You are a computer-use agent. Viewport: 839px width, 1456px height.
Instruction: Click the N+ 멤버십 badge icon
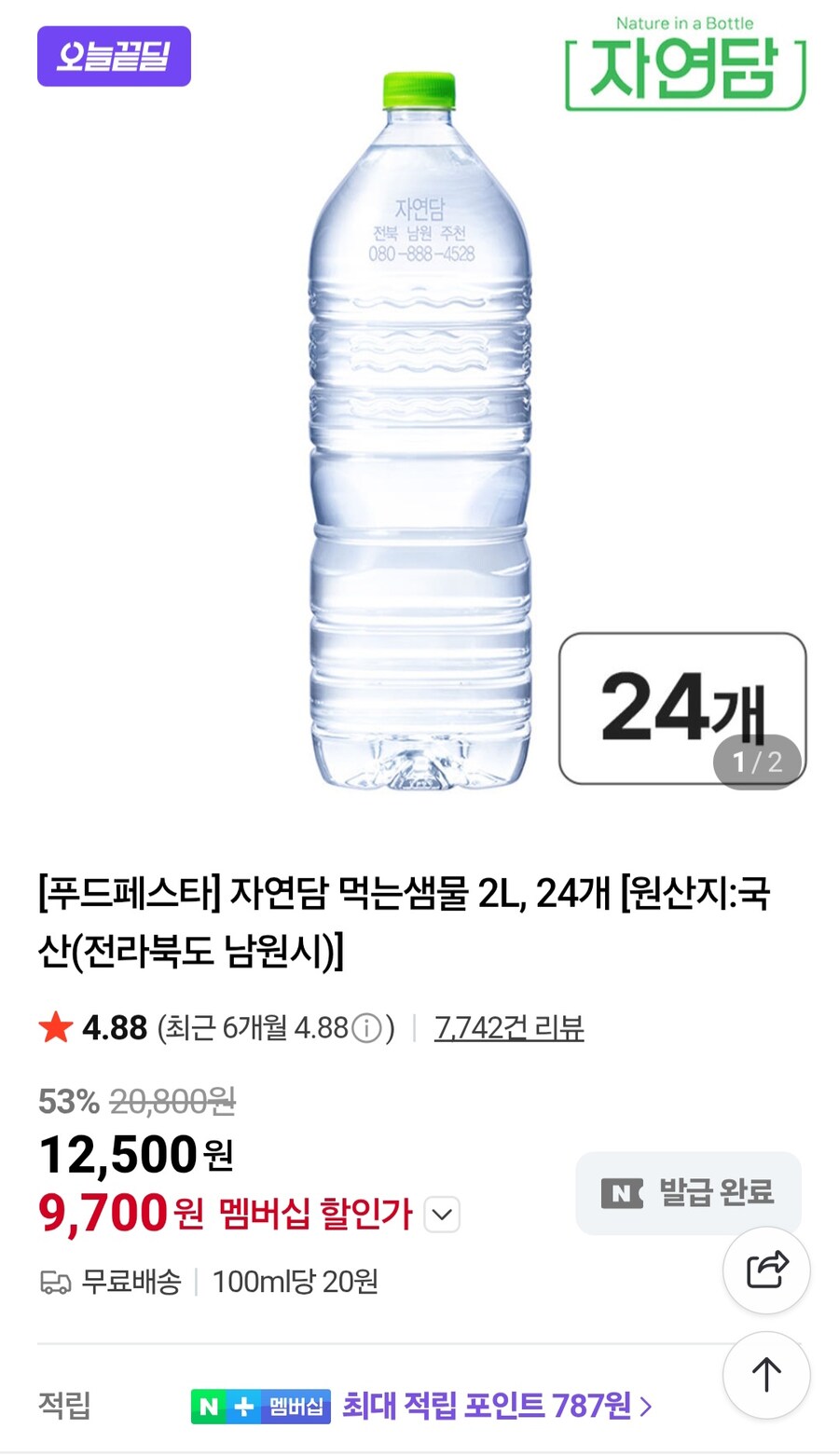[261, 1407]
